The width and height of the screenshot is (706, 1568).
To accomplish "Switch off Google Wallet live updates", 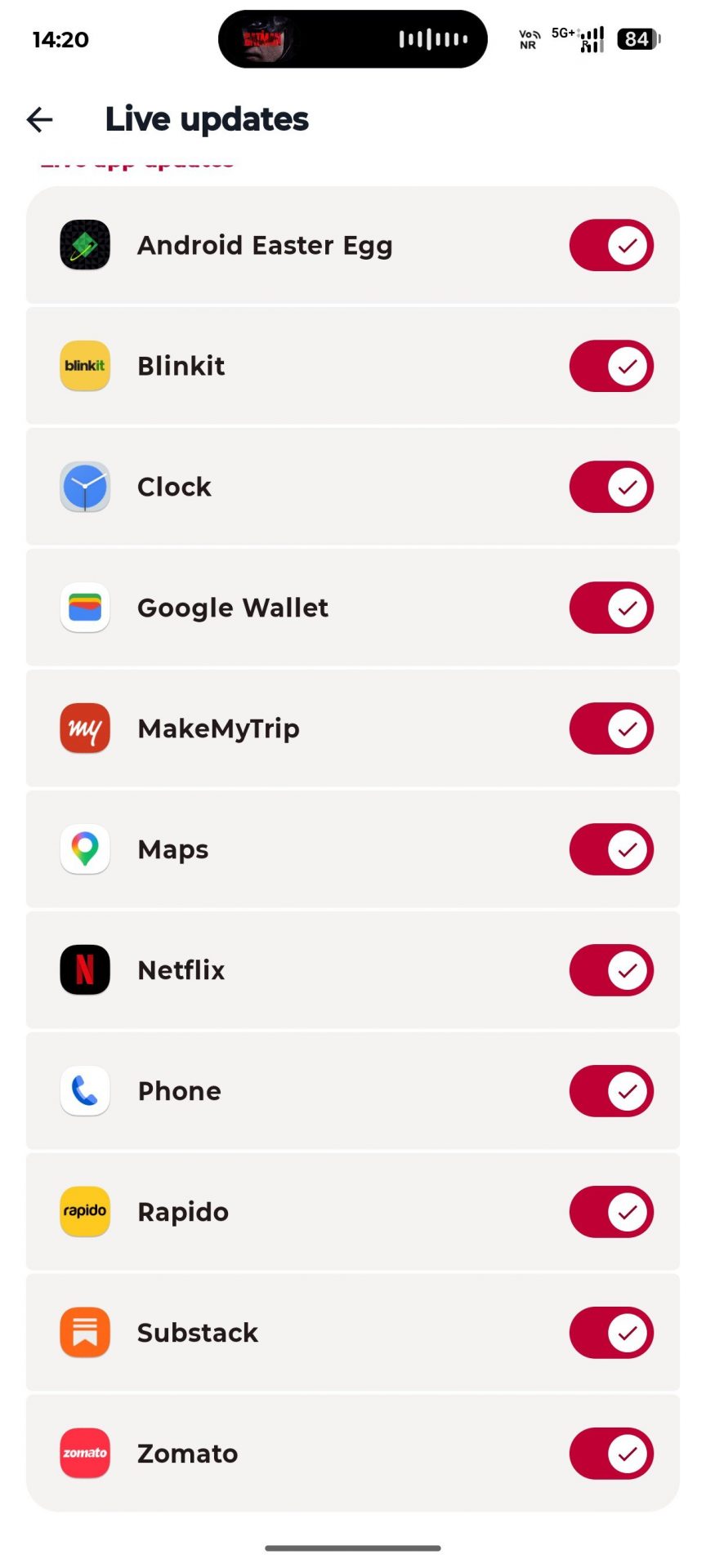I will tap(611, 608).
